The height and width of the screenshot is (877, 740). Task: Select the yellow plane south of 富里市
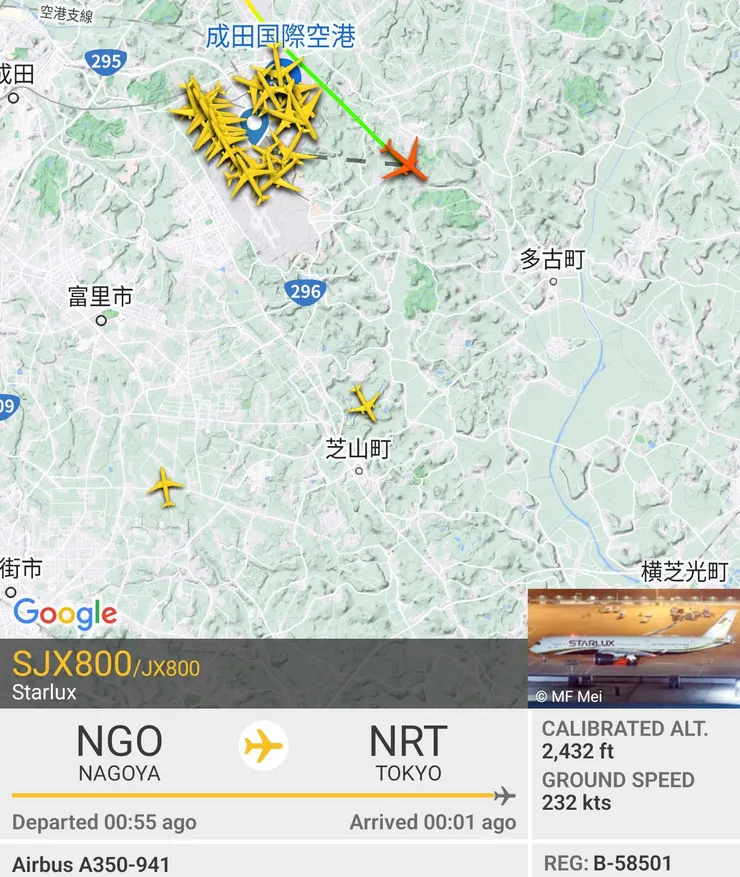[166, 487]
